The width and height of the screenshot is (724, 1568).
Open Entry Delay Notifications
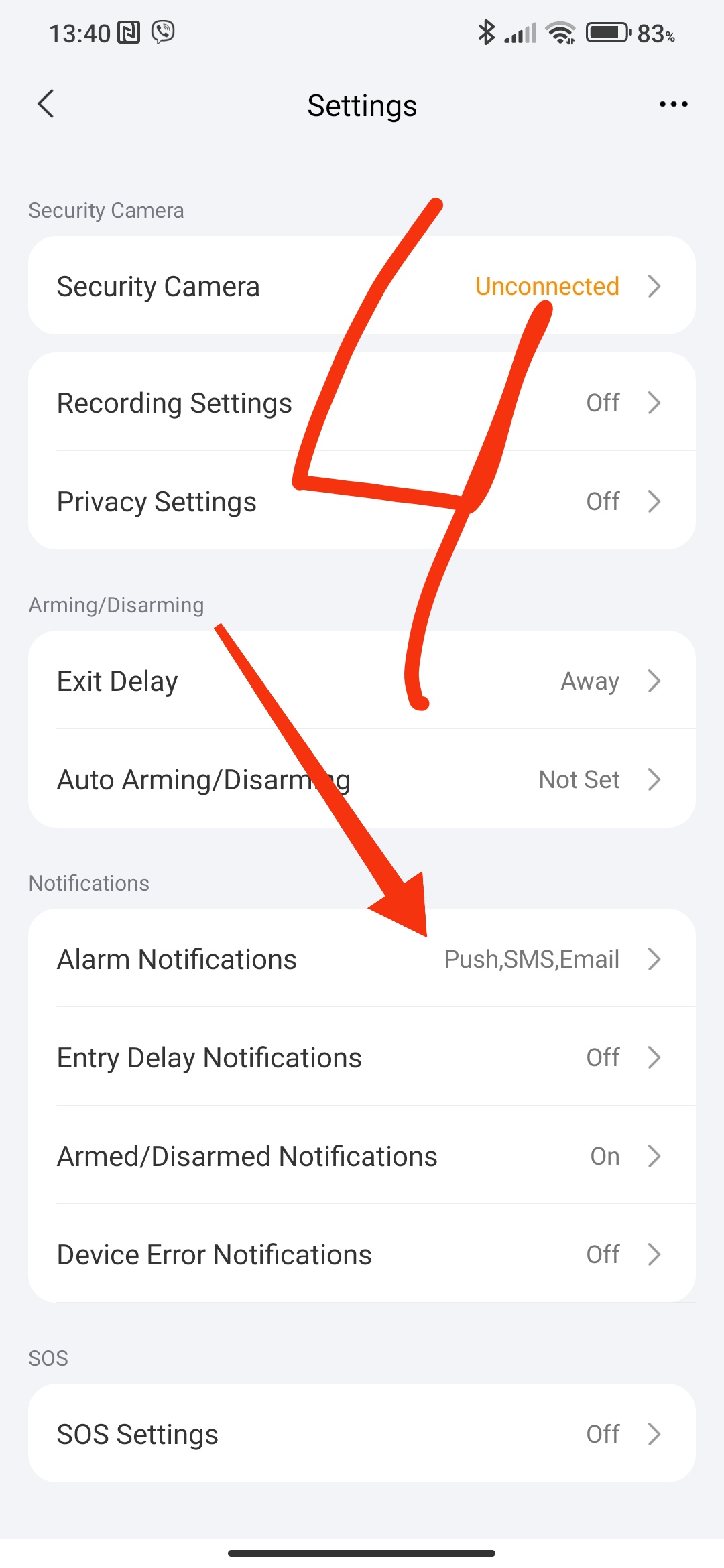(x=361, y=1057)
